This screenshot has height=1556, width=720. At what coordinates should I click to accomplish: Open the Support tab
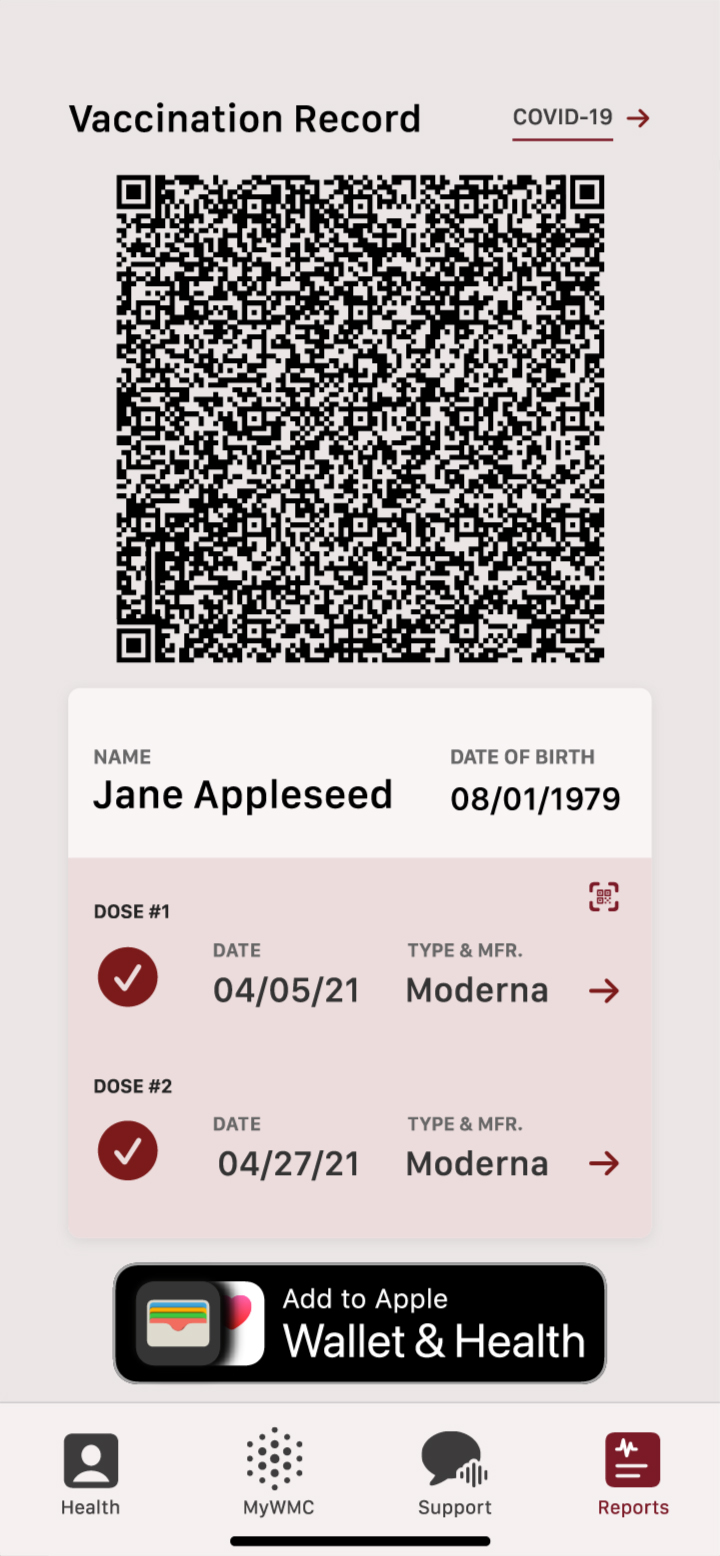(x=455, y=1474)
